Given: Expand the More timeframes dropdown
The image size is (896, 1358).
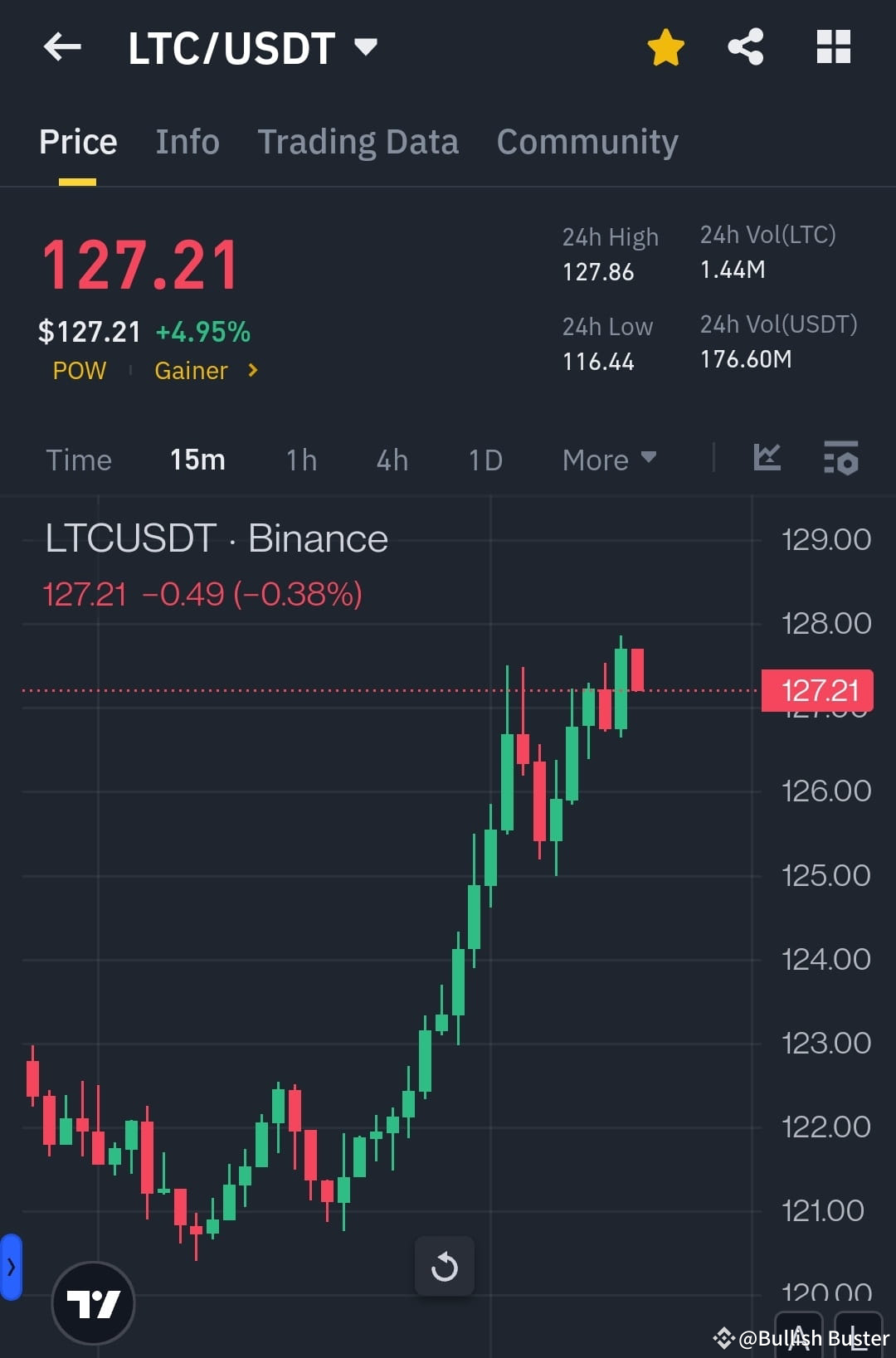Looking at the screenshot, I should pos(609,460).
